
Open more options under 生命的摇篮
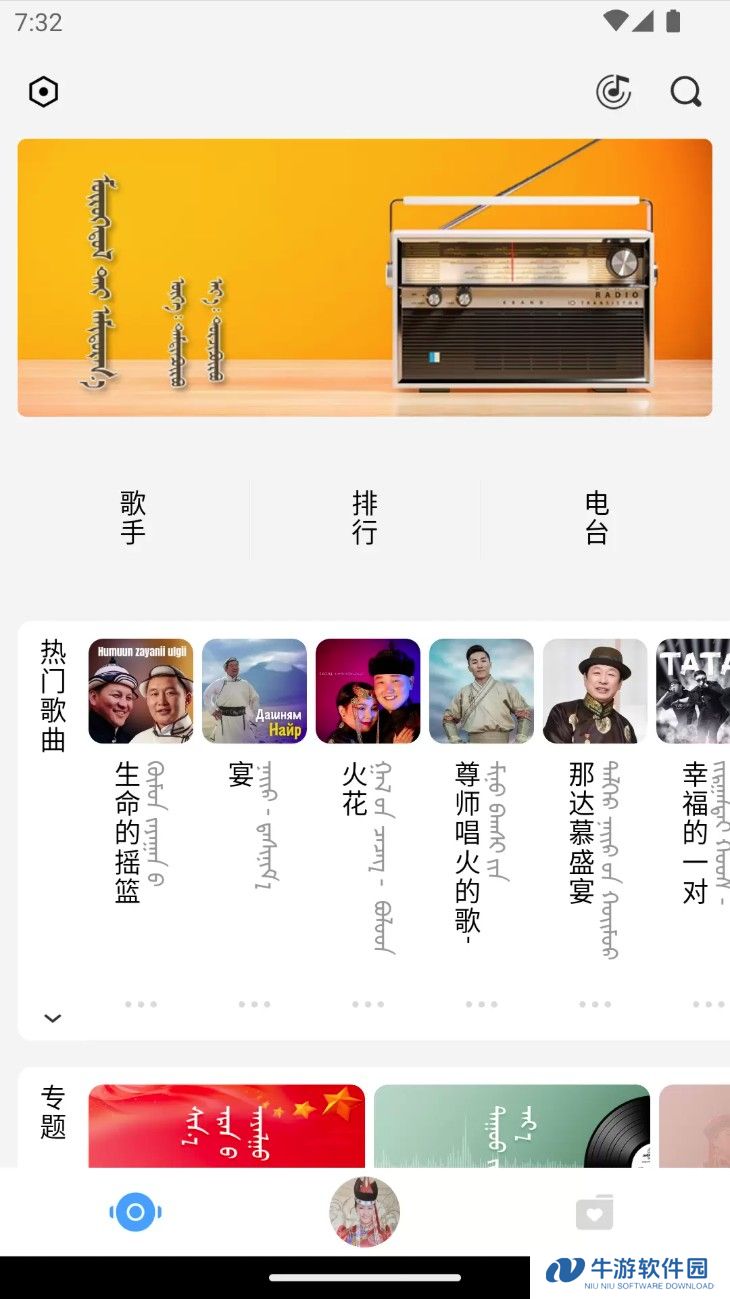click(141, 1004)
